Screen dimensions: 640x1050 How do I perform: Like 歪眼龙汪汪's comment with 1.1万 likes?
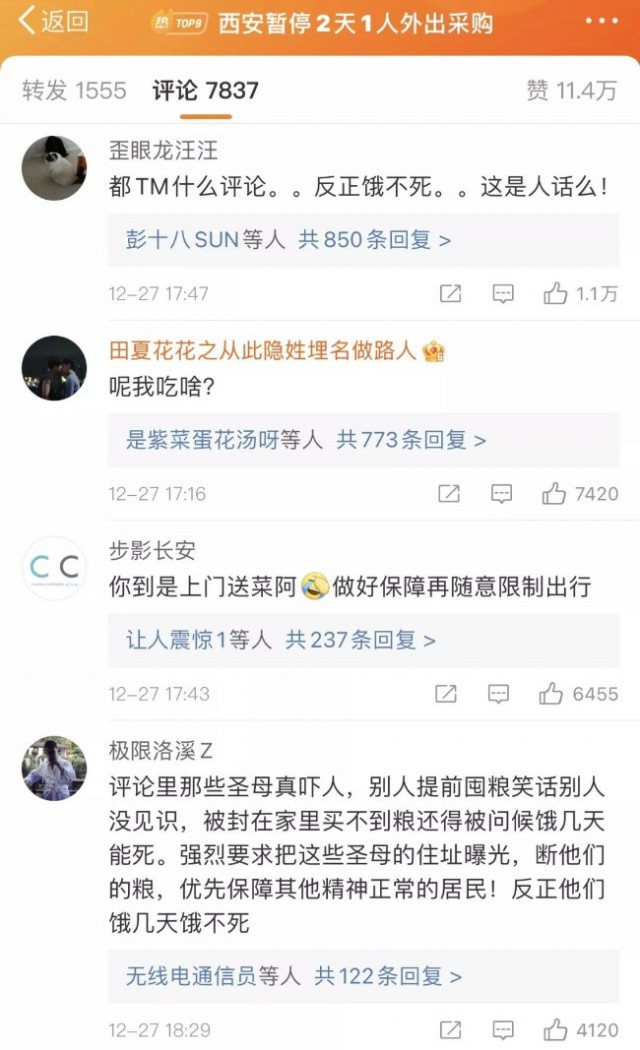click(x=580, y=293)
